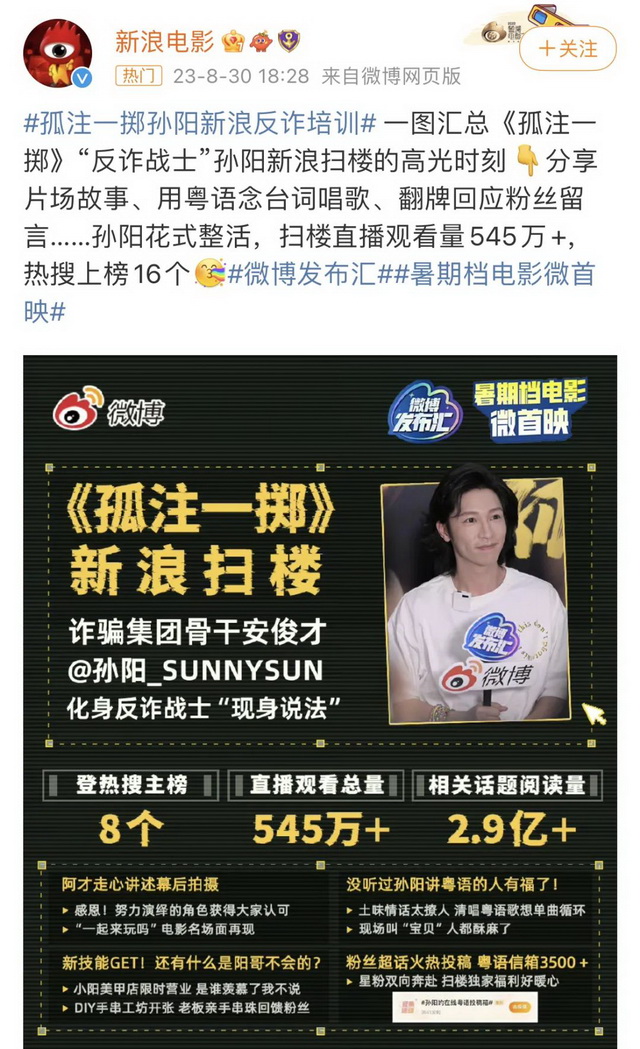Open hashtag #孤注一掷孙阳新浪反诈培训#
The width and height of the screenshot is (640, 1049).
[x=199, y=126]
